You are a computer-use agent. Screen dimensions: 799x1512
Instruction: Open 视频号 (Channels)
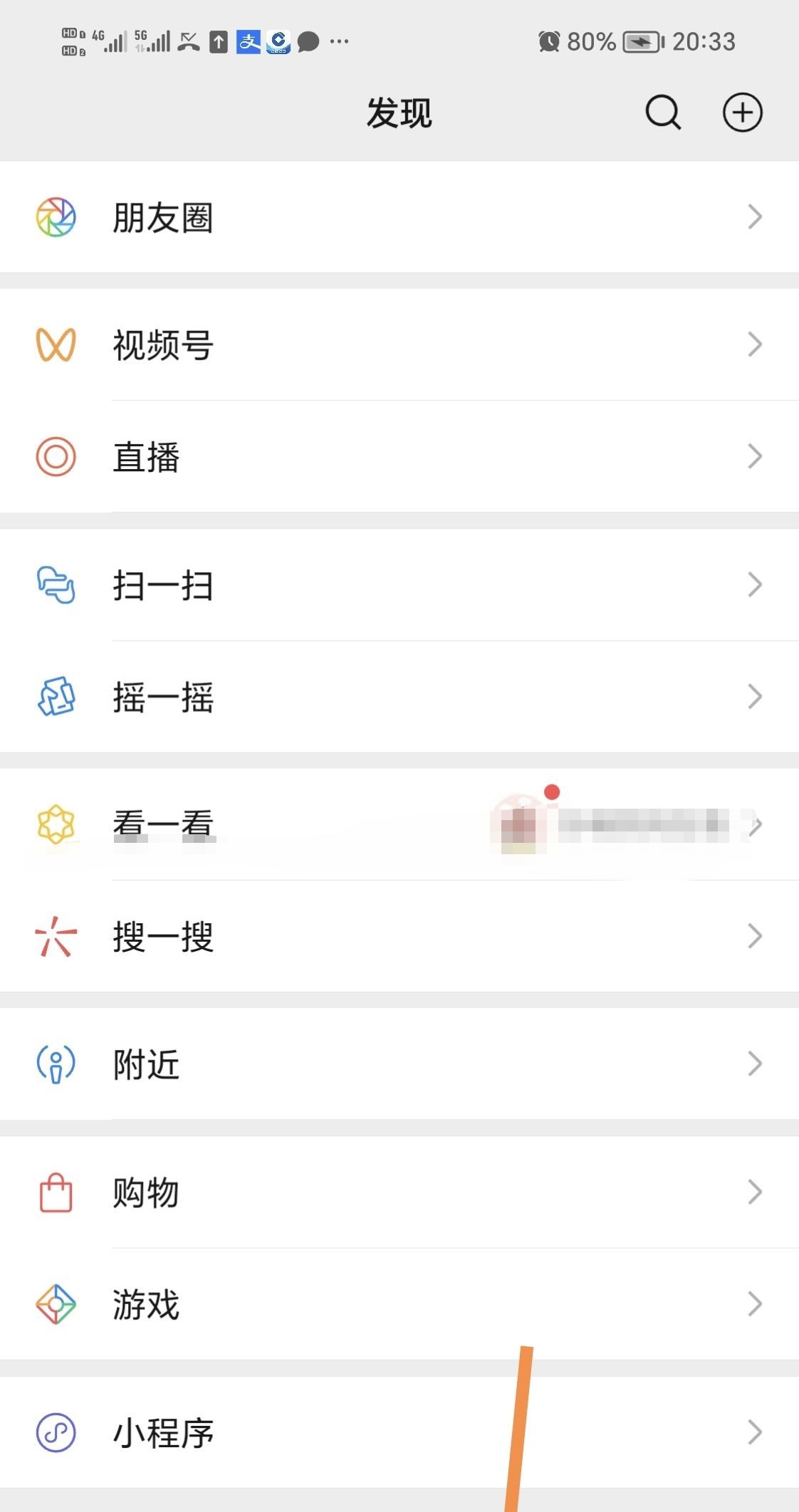(164, 345)
